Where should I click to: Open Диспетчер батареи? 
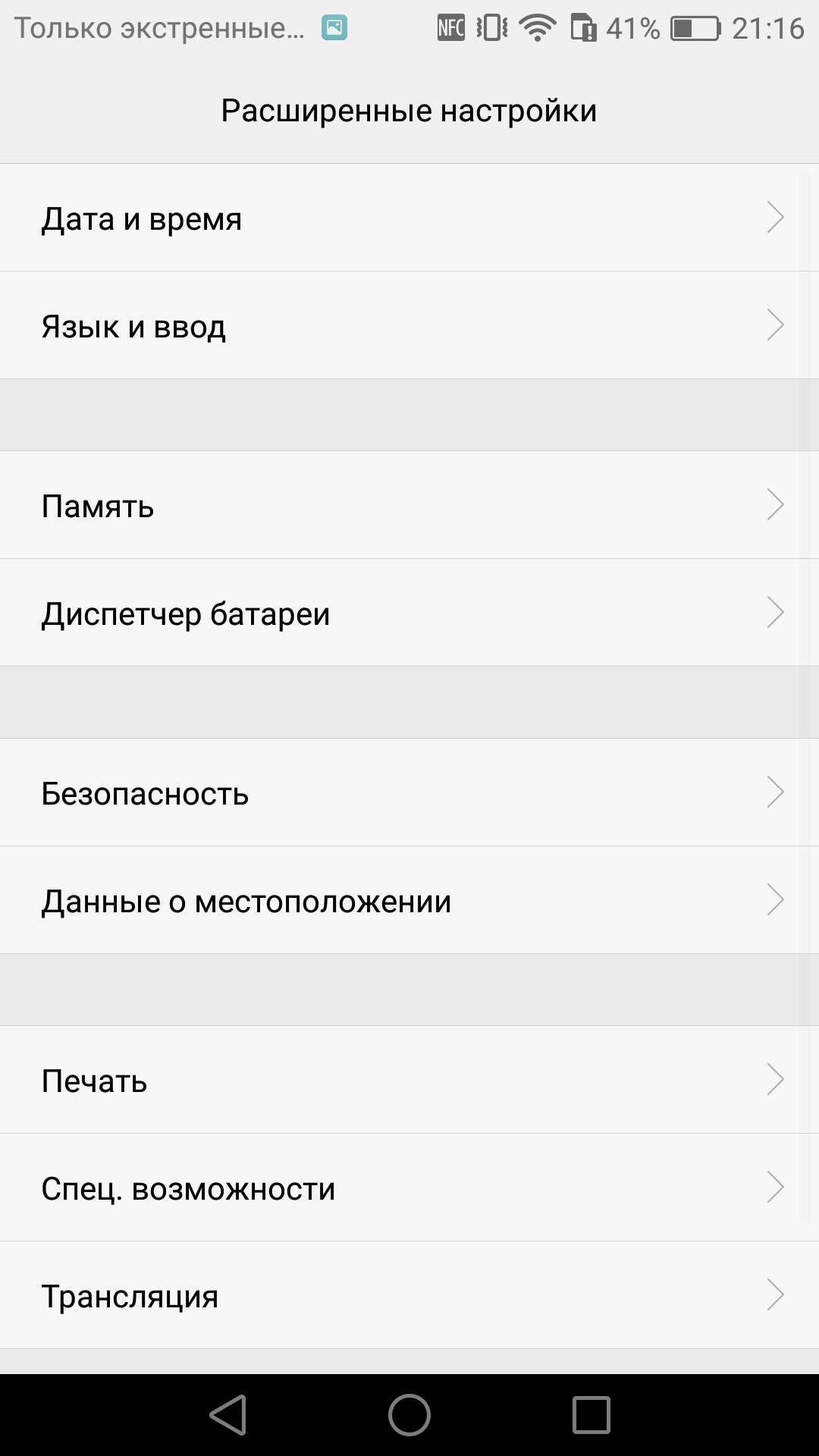(409, 613)
